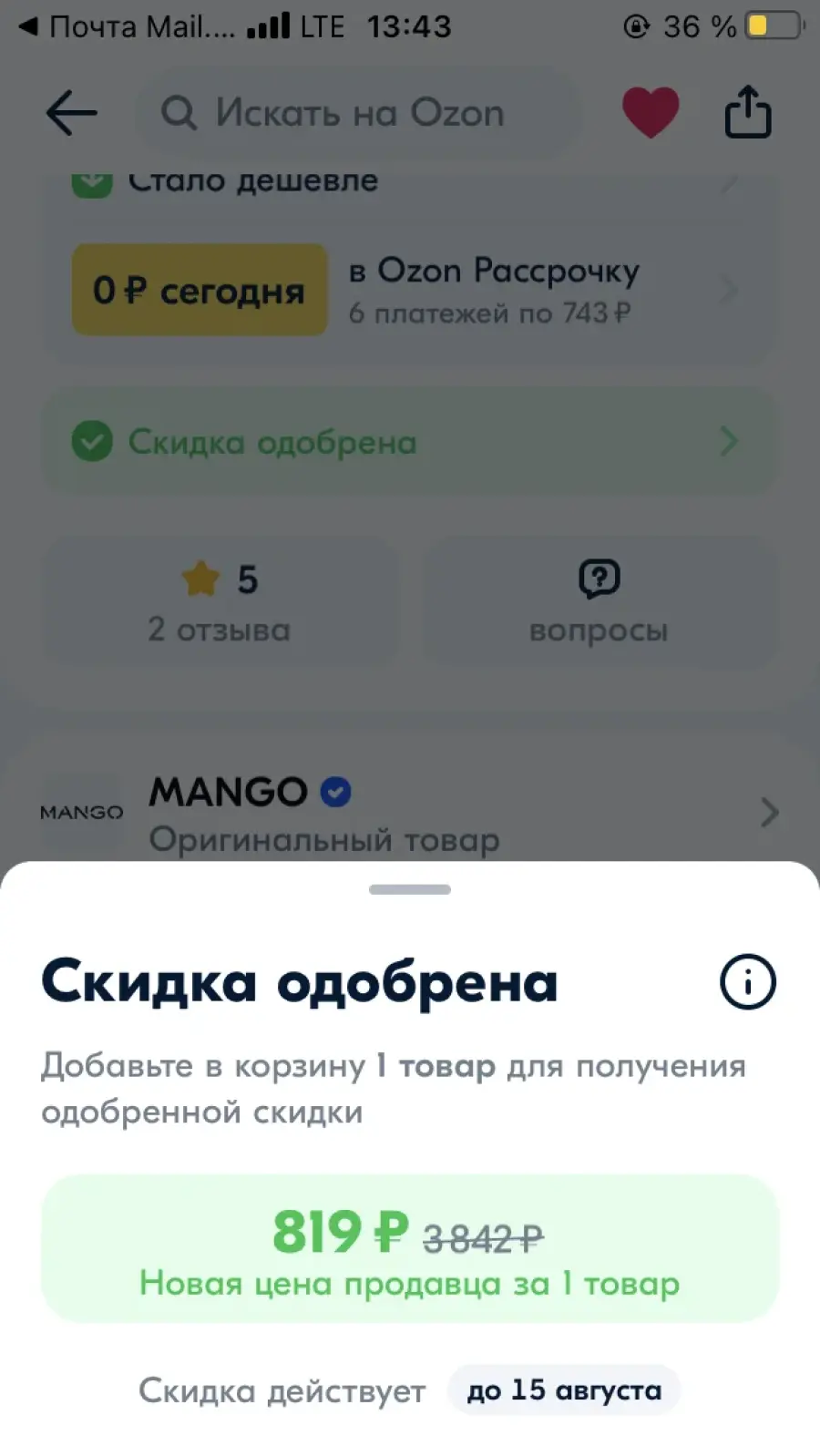View the 2 отзыва reviews card

[x=220, y=602]
